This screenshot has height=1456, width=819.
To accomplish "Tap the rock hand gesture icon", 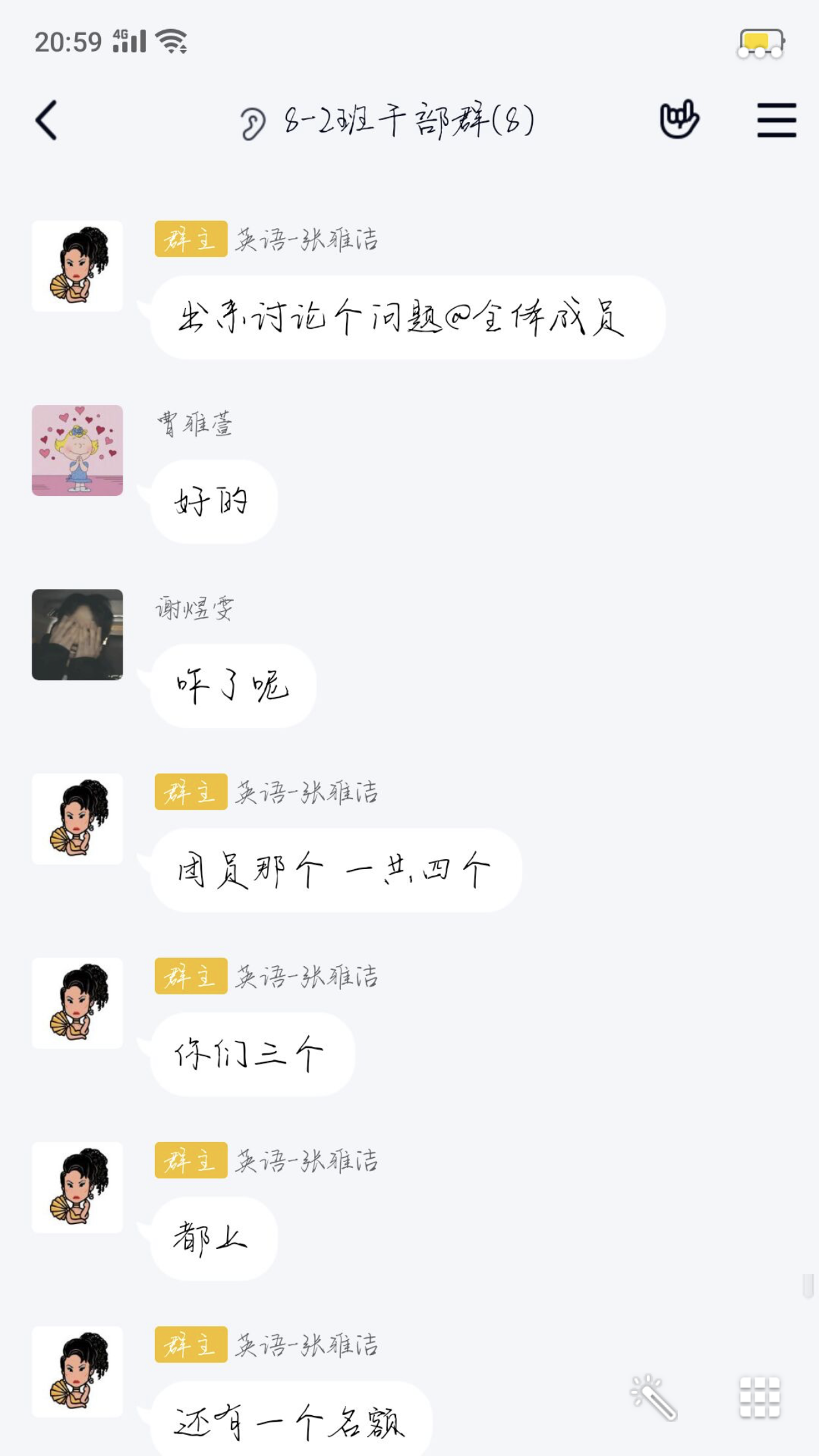I will (679, 119).
